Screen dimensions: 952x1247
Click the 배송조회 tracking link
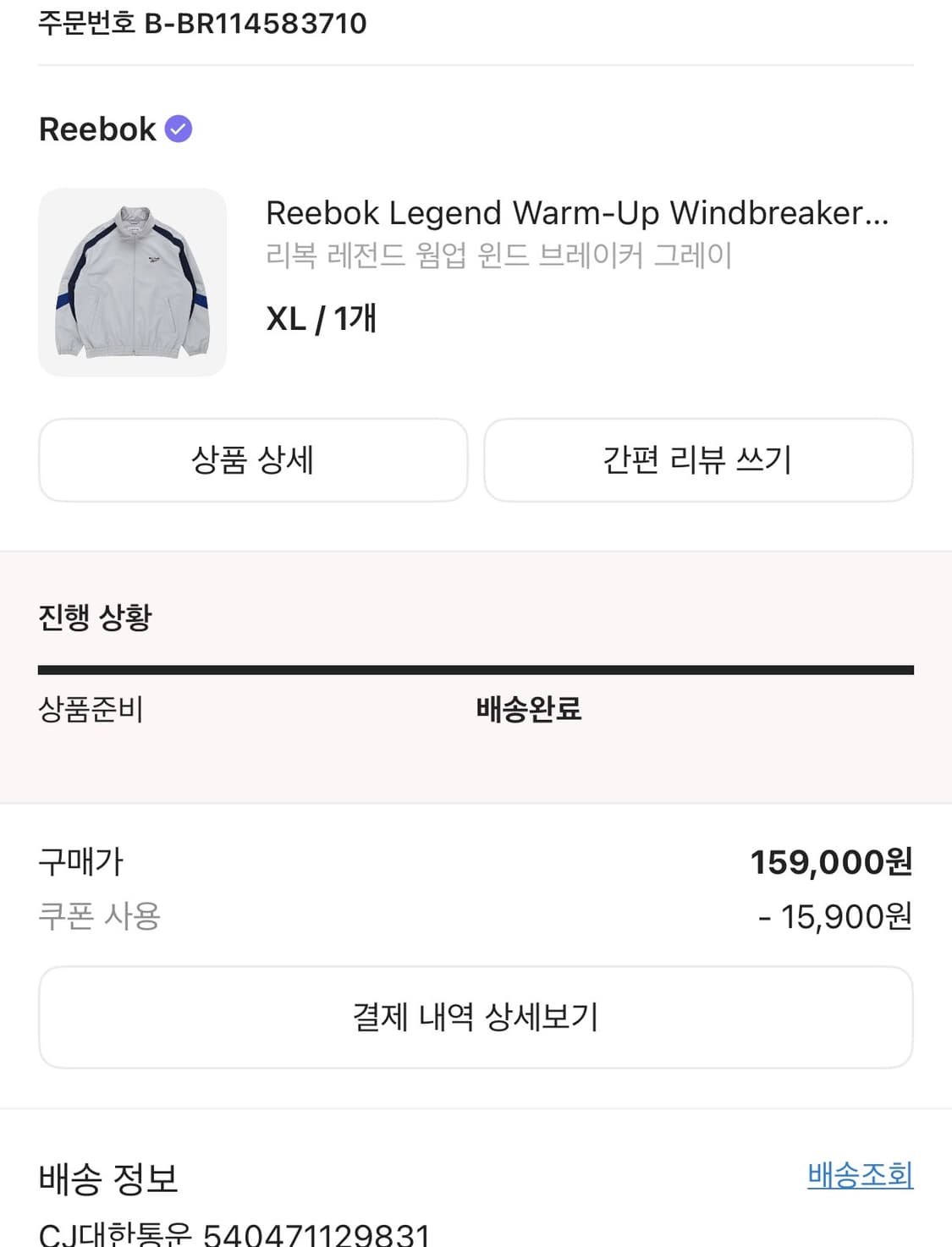click(x=861, y=1174)
